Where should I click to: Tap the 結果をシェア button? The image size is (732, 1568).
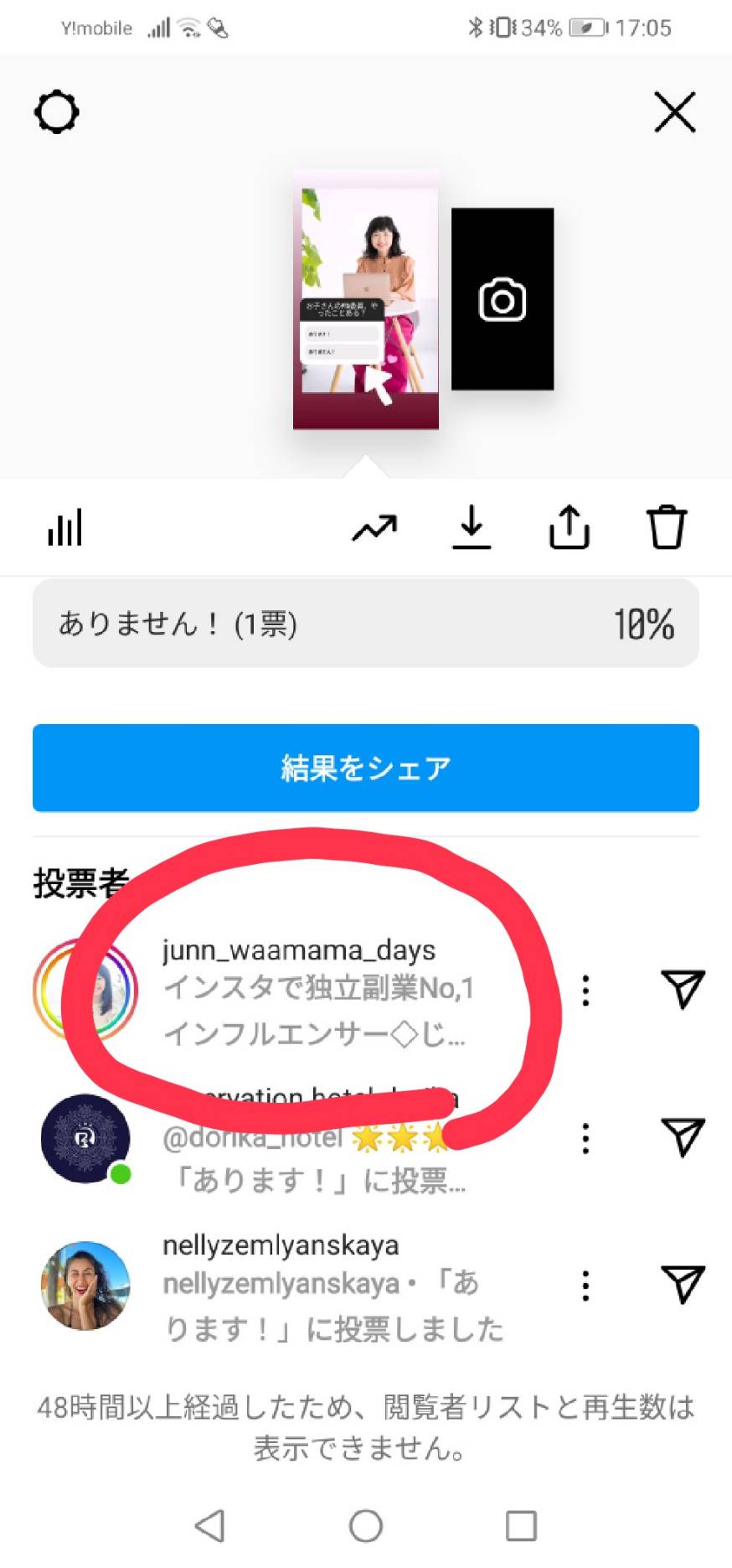point(366,768)
